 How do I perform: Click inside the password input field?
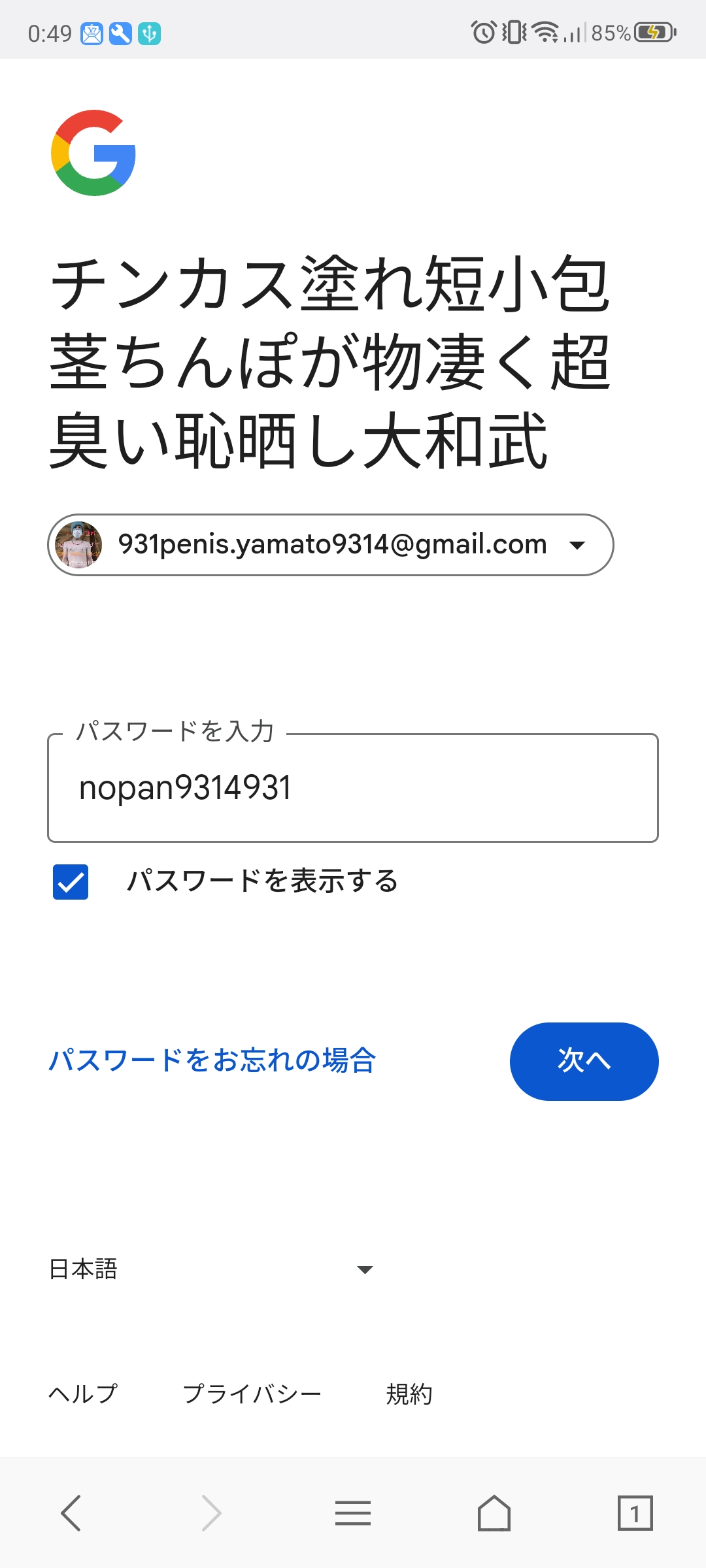coord(353,791)
